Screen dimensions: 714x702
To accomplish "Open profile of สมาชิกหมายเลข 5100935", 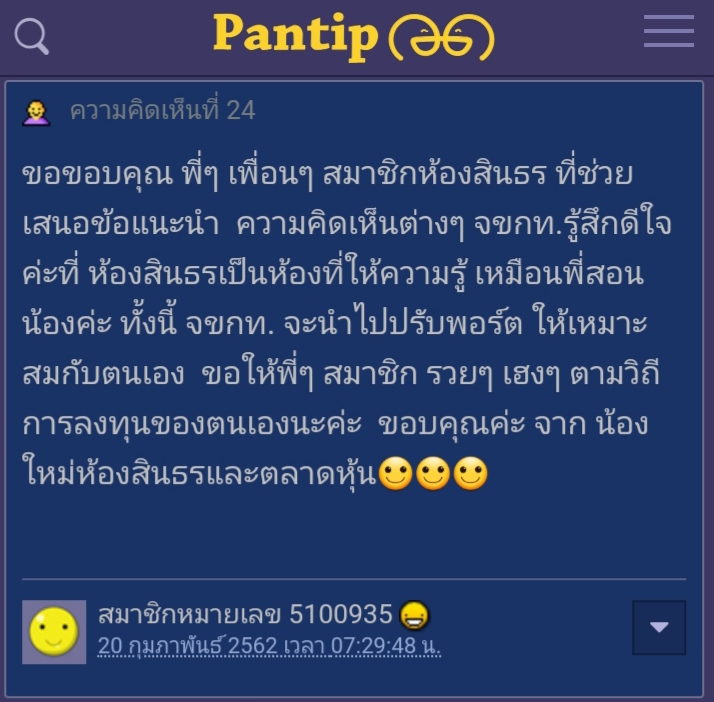I will pos(247,614).
